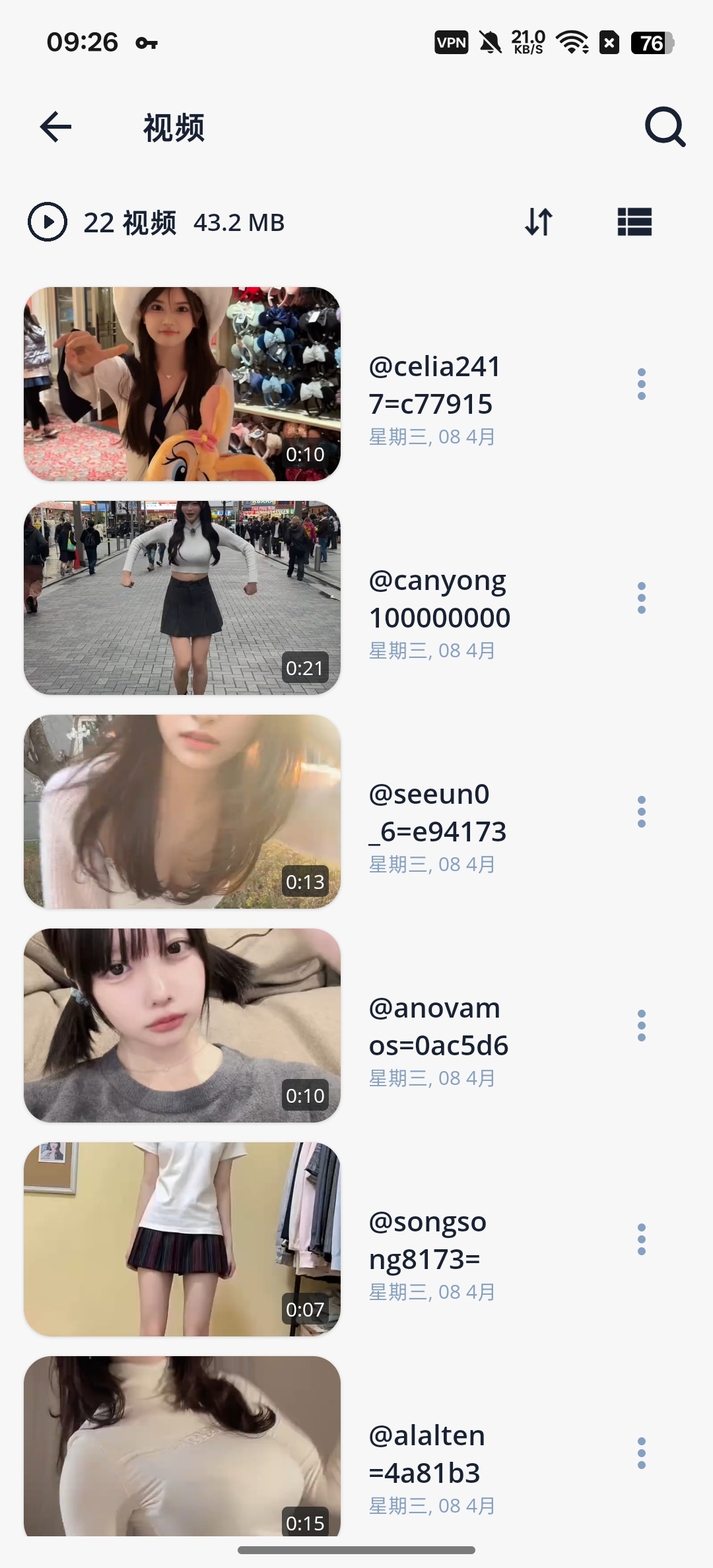Go back using the arrow
This screenshot has width=713, height=1568.
[55, 127]
